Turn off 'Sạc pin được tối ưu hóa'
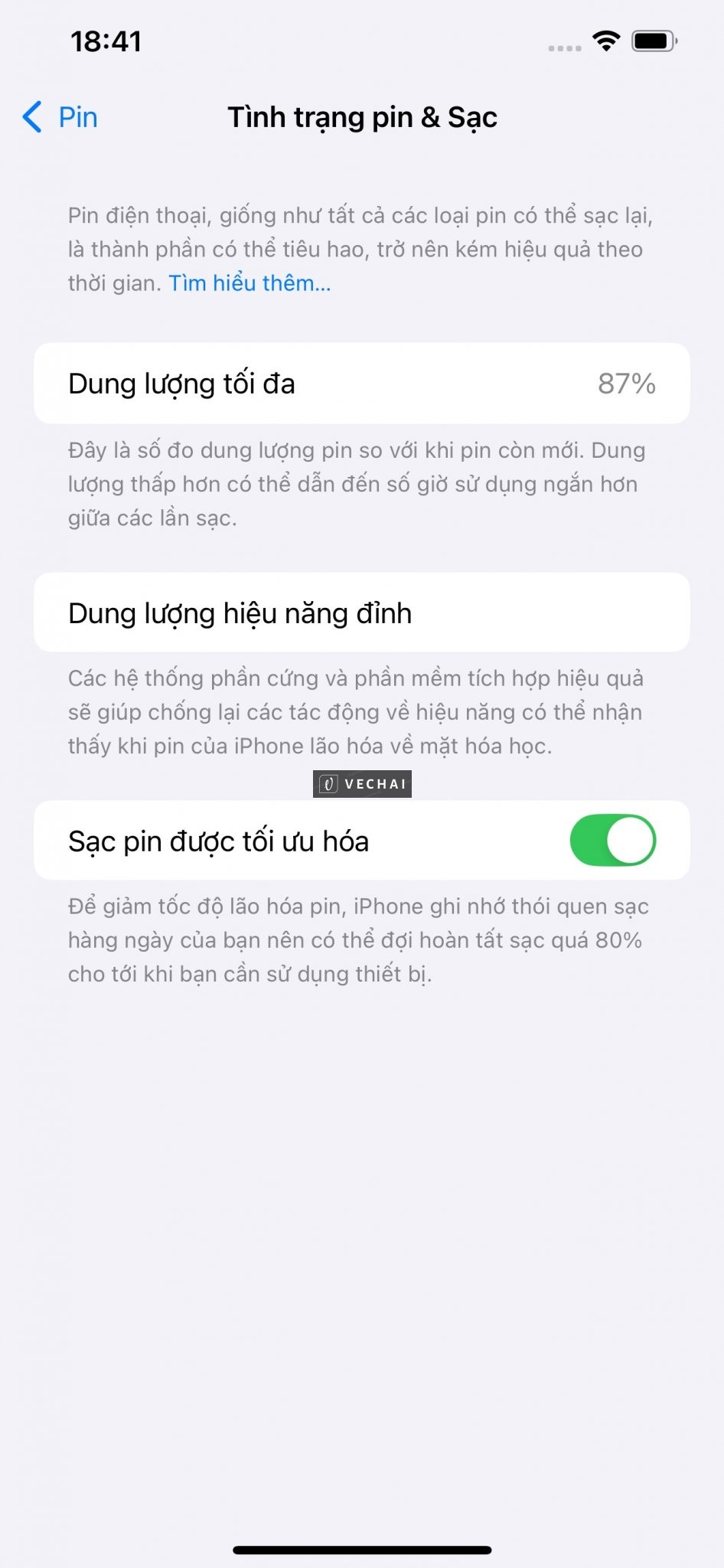The image size is (724, 1568). point(612,840)
